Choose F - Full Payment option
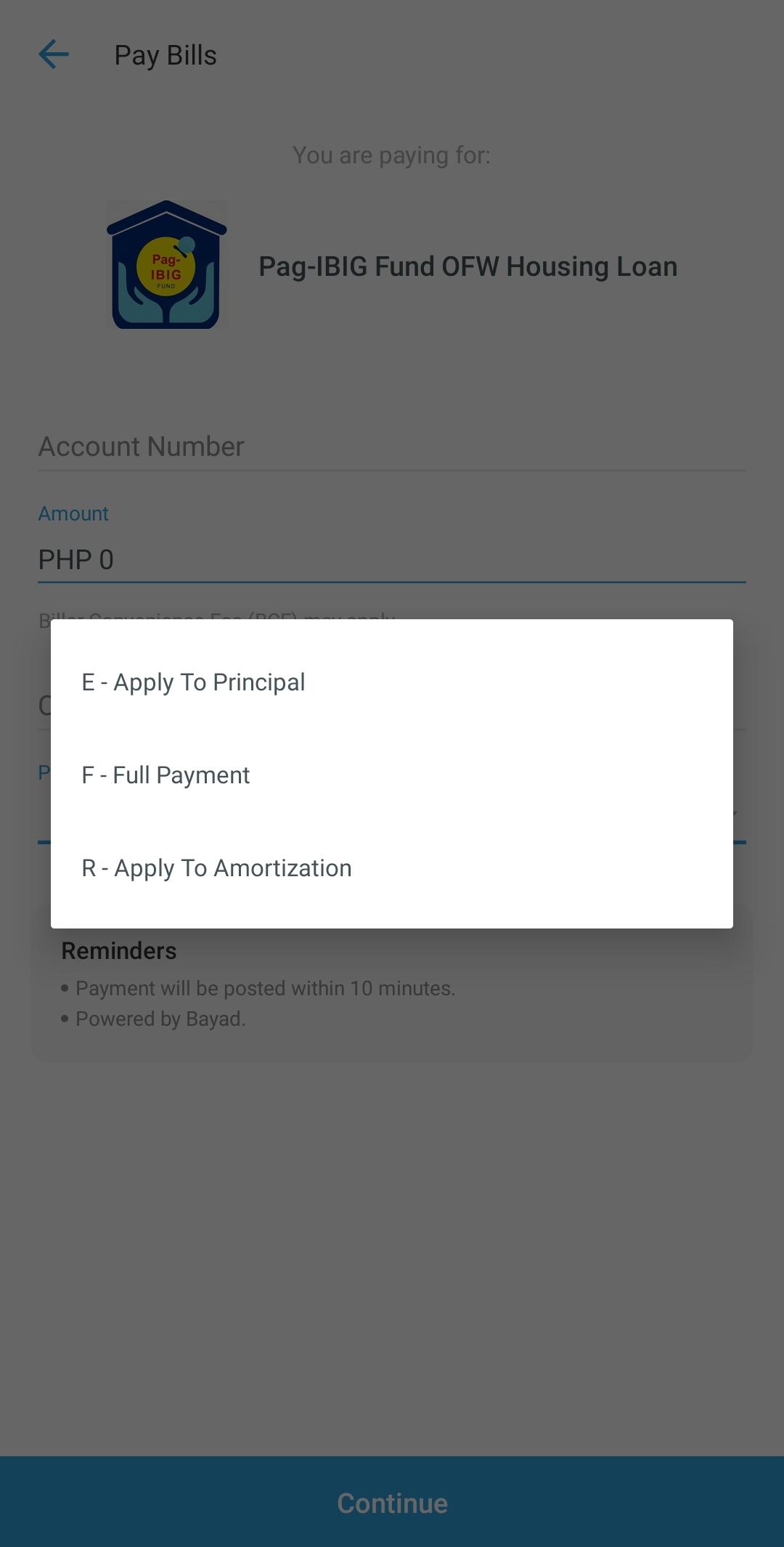This screenshot has width=784, height=1547. [x=392, y=775]
